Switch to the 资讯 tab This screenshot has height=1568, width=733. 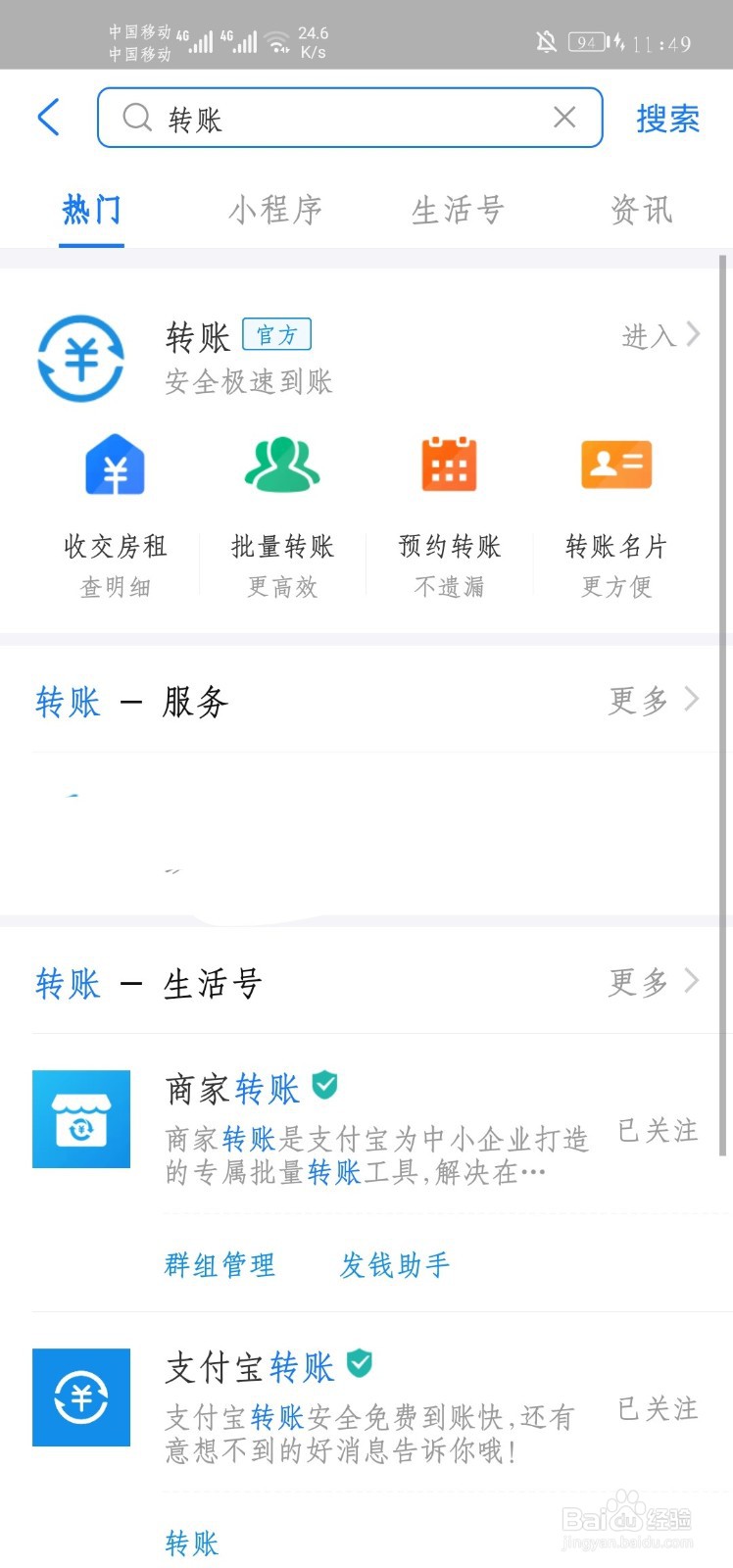point(641,210)
